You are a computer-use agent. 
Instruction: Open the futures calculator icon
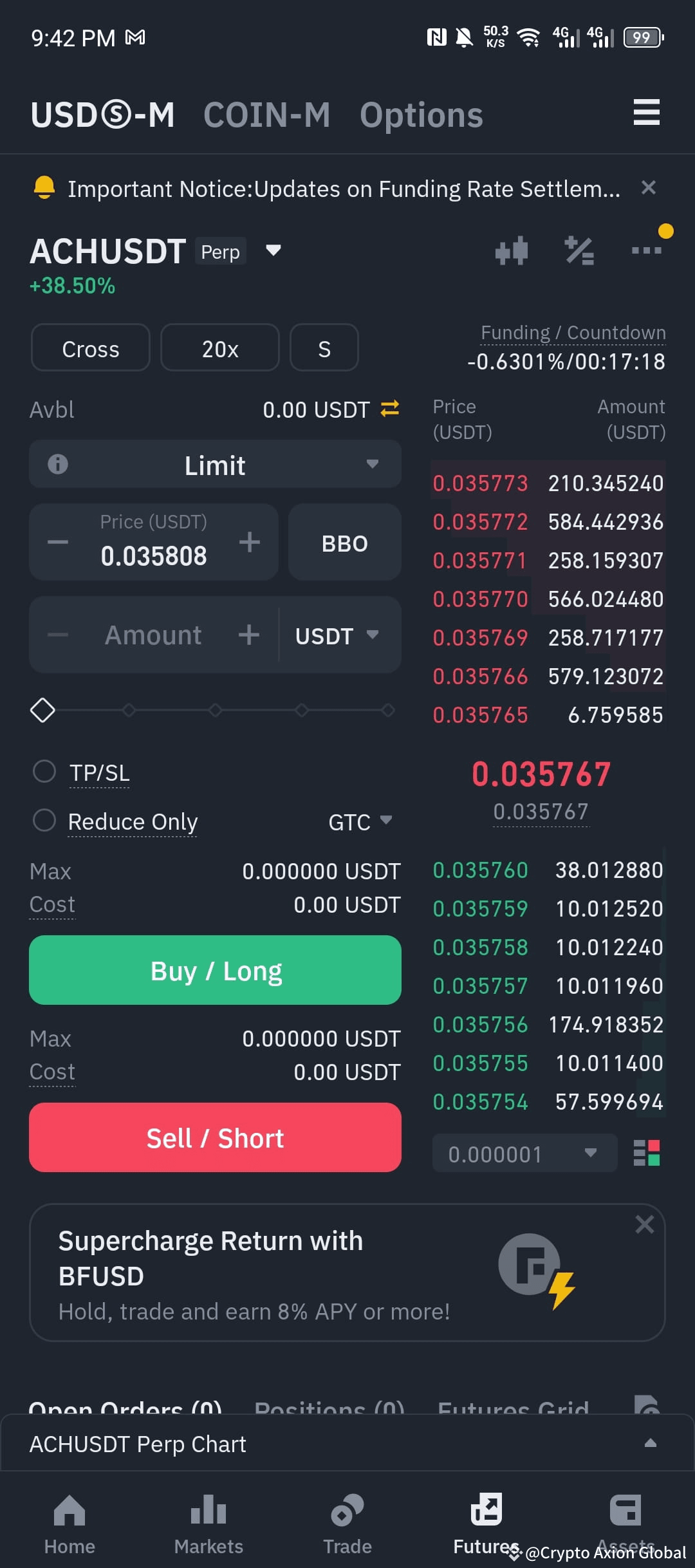(578, 251)
